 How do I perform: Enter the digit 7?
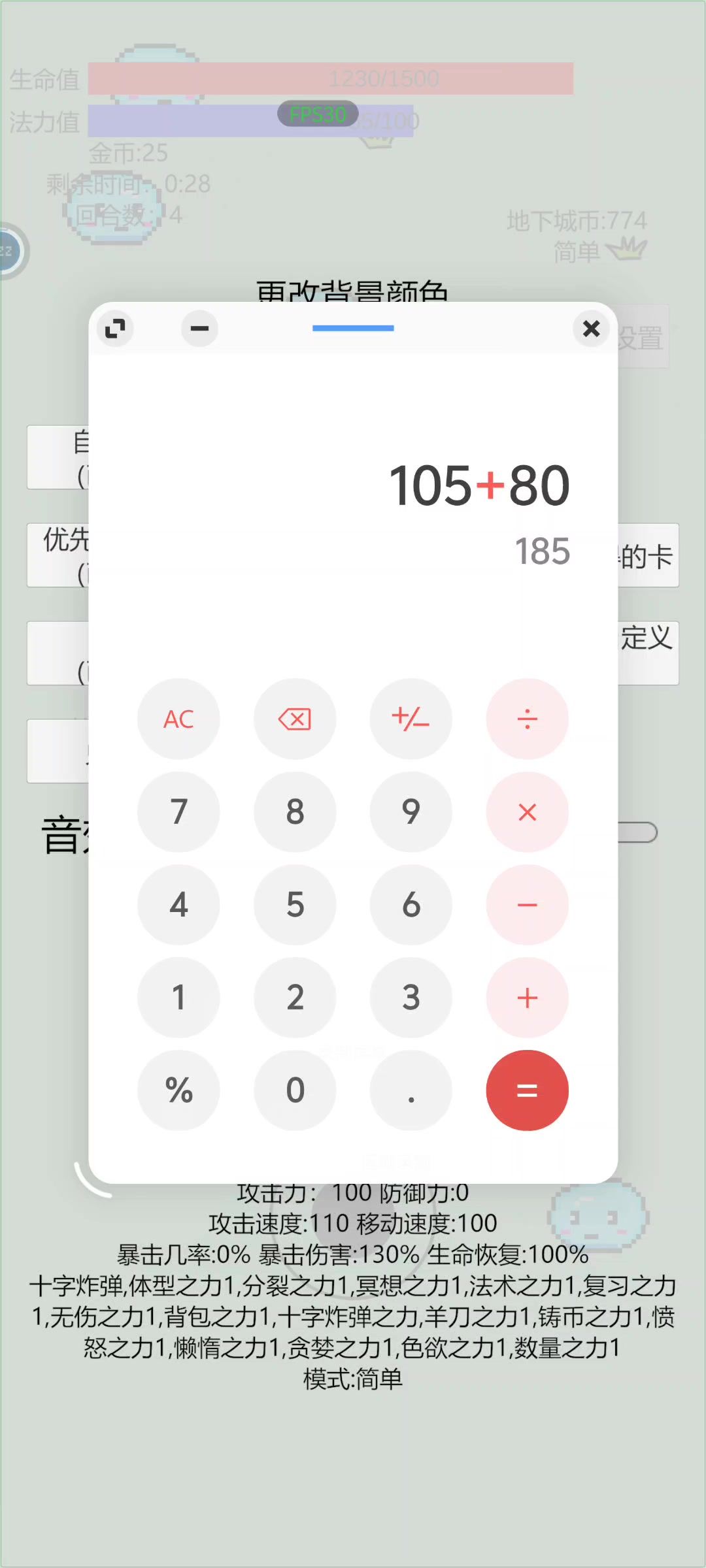(x=178, y=812)
